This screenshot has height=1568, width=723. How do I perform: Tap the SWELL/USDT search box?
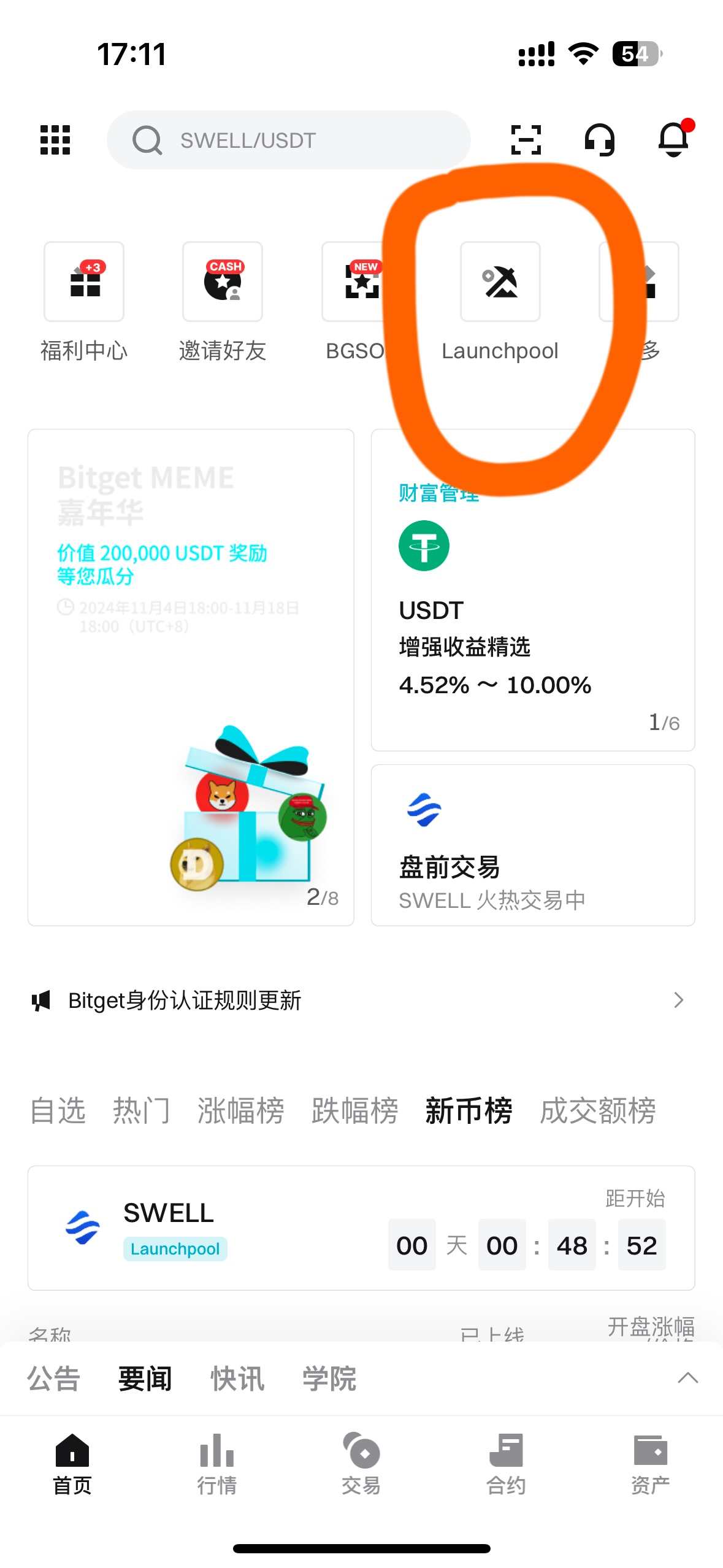click(x=288, y=140)
